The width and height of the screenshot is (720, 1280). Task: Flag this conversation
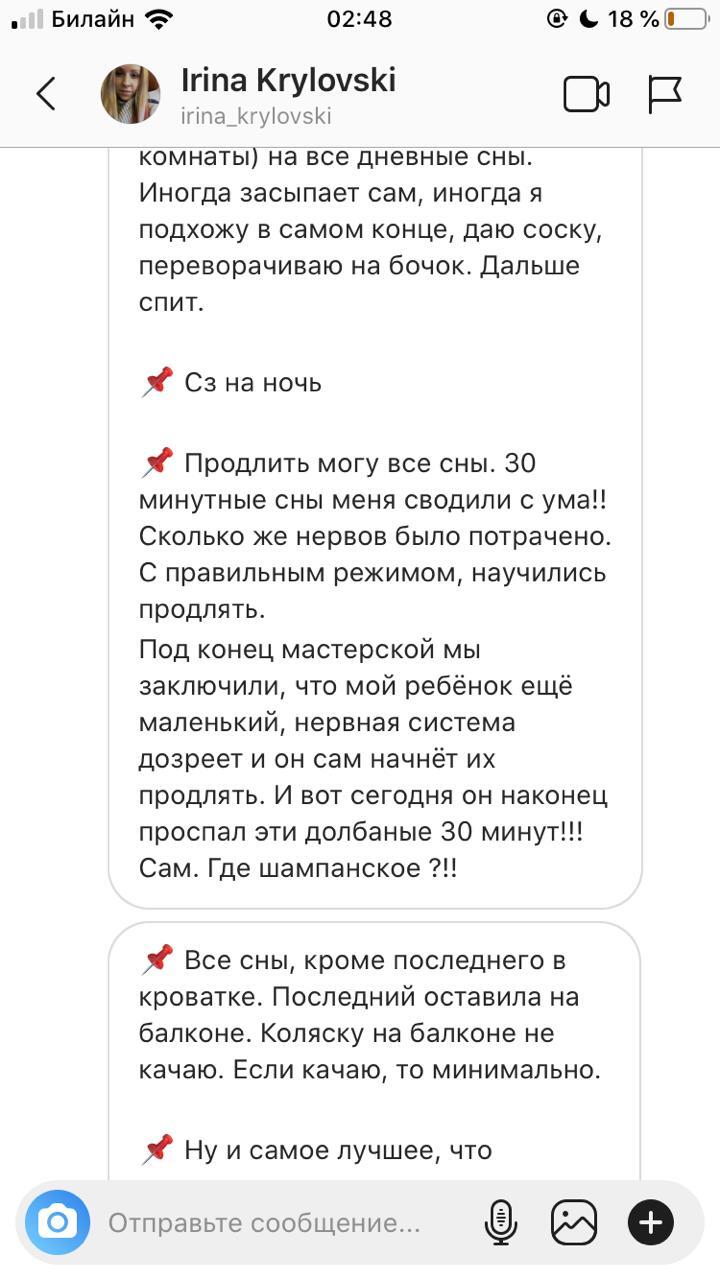(665, 94)
